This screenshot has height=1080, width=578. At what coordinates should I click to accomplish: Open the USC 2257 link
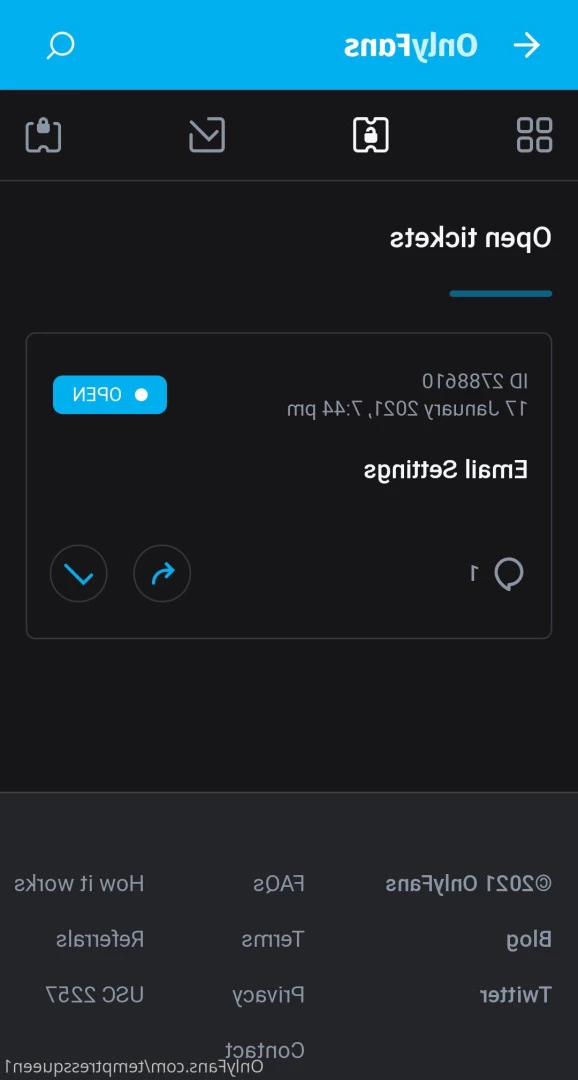tap(95, 995)
